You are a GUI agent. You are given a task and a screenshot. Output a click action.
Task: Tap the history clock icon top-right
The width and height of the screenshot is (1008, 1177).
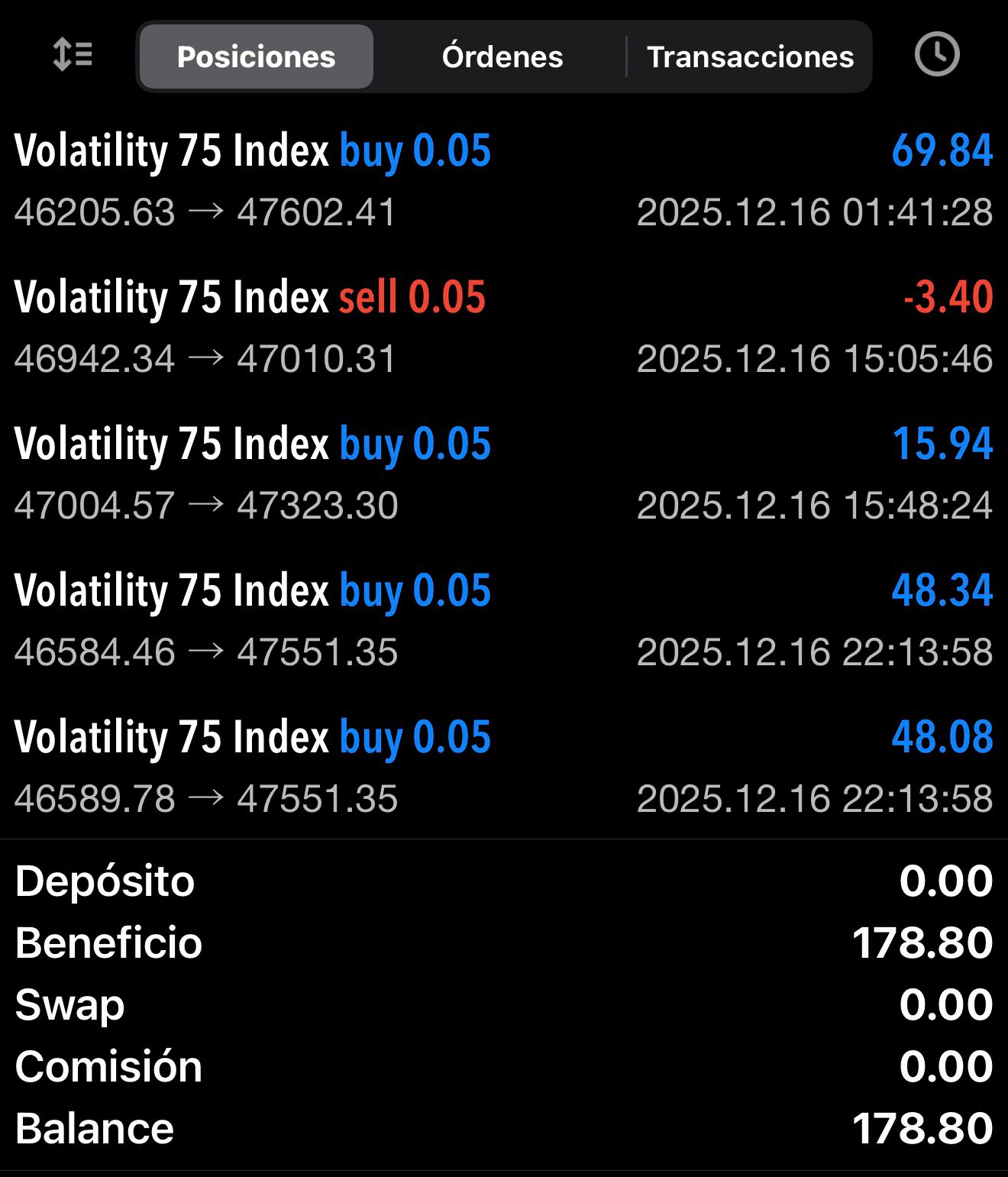pos(937,54)
